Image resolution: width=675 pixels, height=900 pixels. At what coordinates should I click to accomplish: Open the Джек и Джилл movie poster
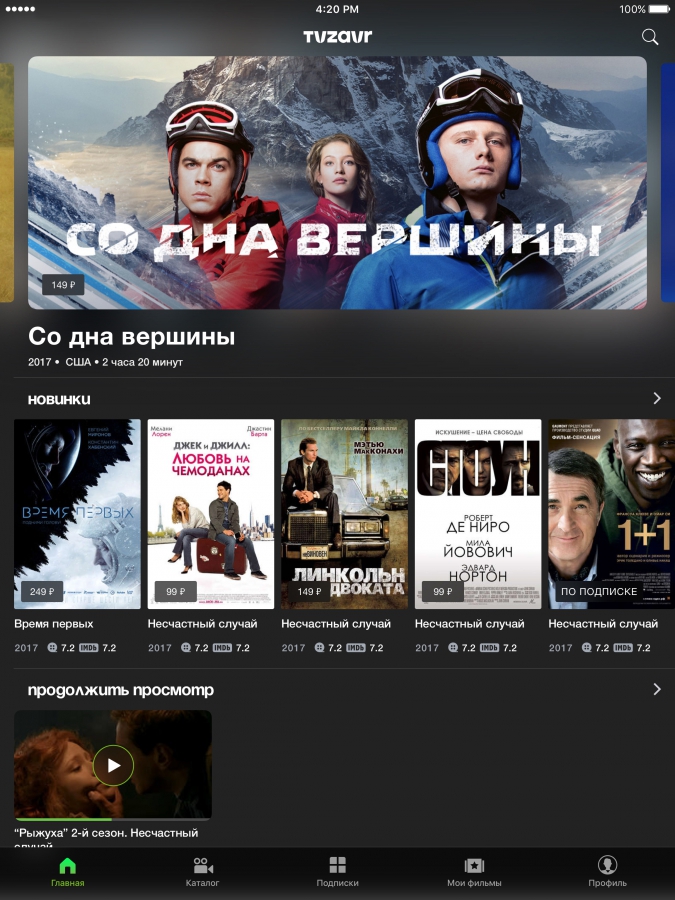211,514
